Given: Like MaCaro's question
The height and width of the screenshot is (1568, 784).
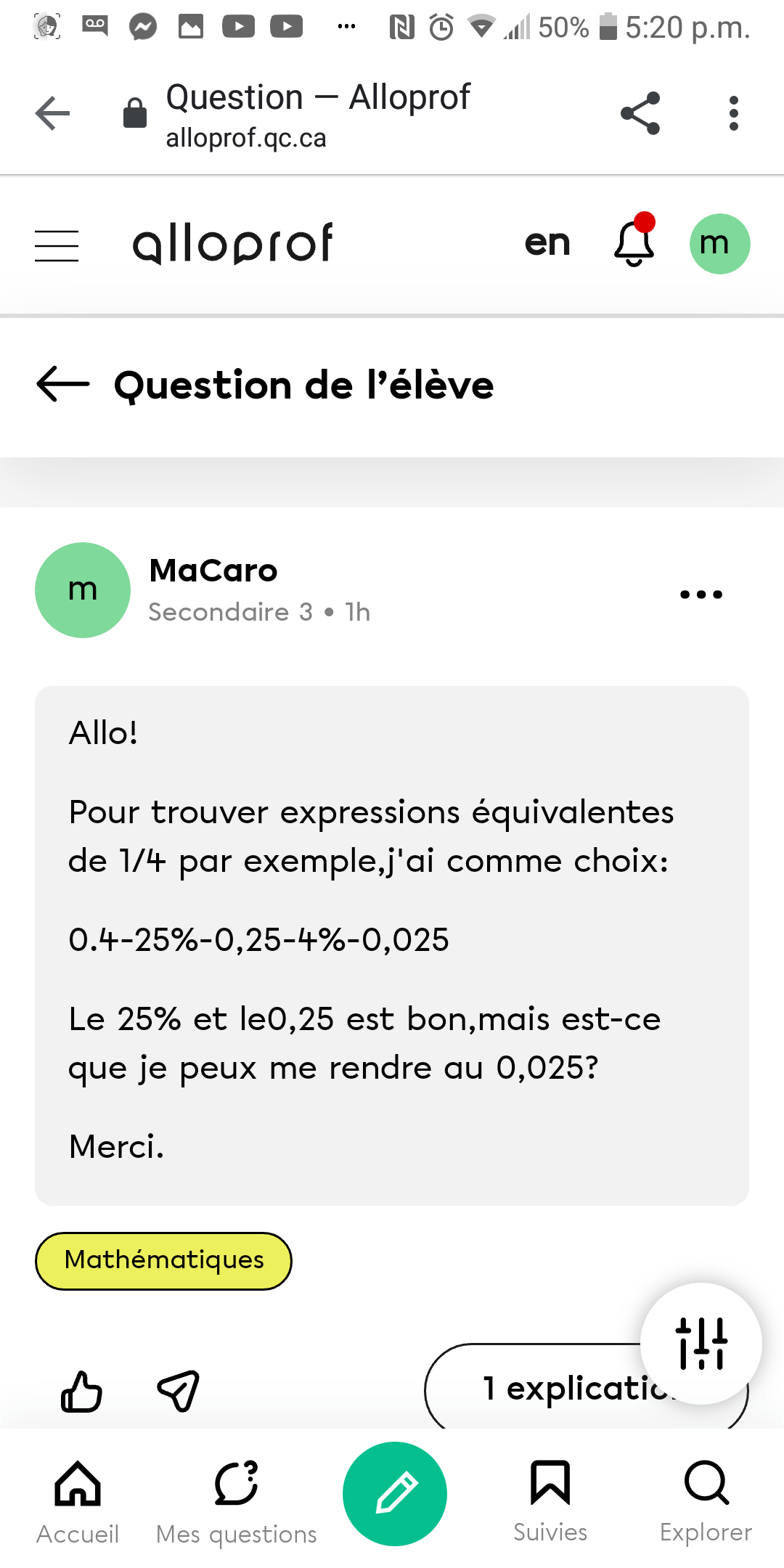Looking at the screenshot, I should [81, 1391].
